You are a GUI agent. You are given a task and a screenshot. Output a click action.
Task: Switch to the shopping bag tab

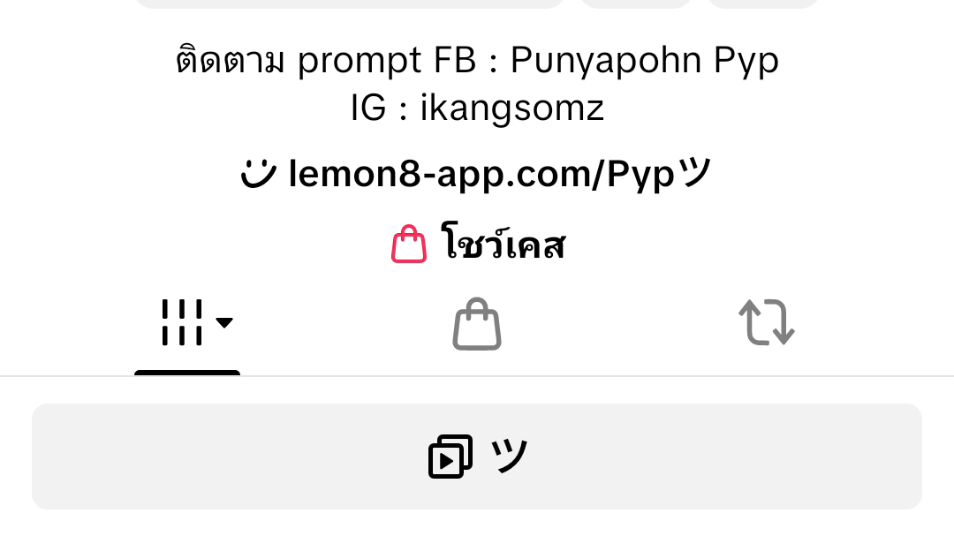click(477, 324)
